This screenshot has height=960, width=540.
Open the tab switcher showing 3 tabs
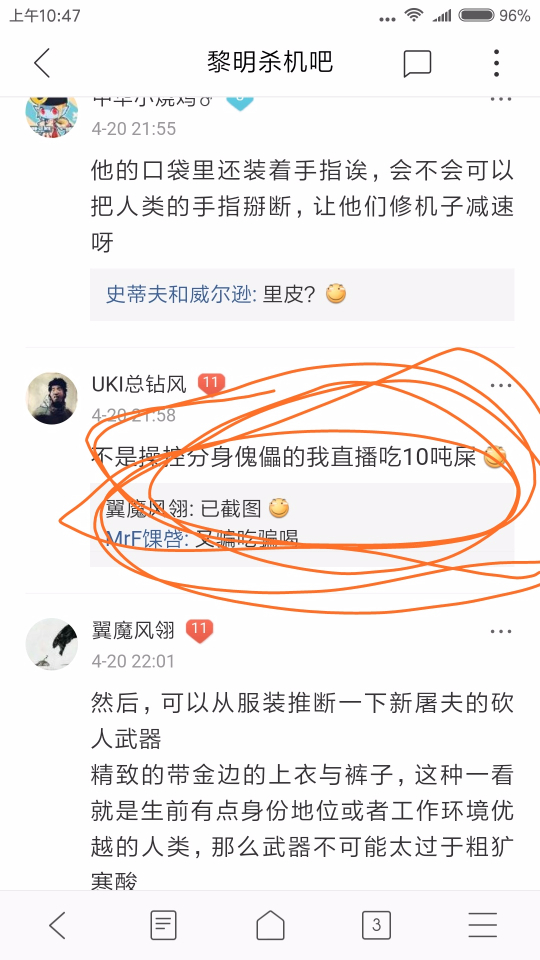coord(376,925)
